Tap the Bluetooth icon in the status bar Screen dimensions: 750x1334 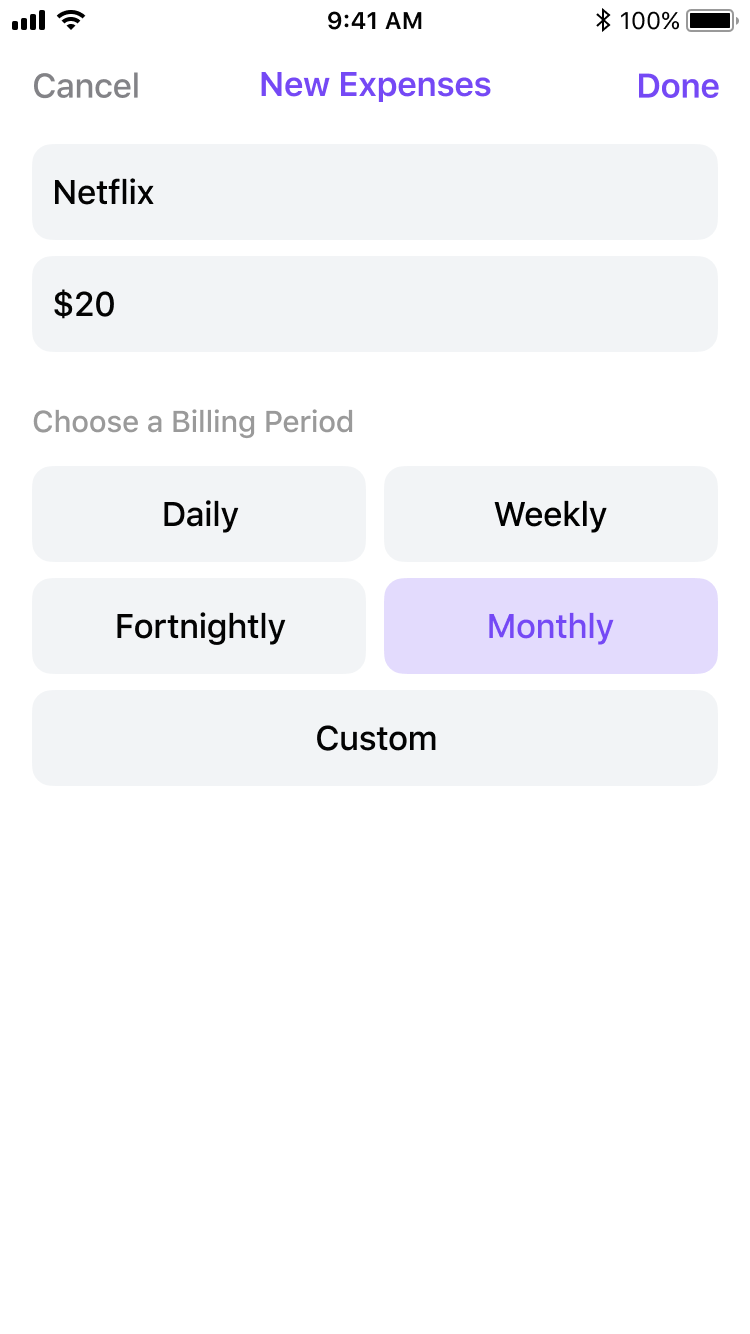point(604,19)
